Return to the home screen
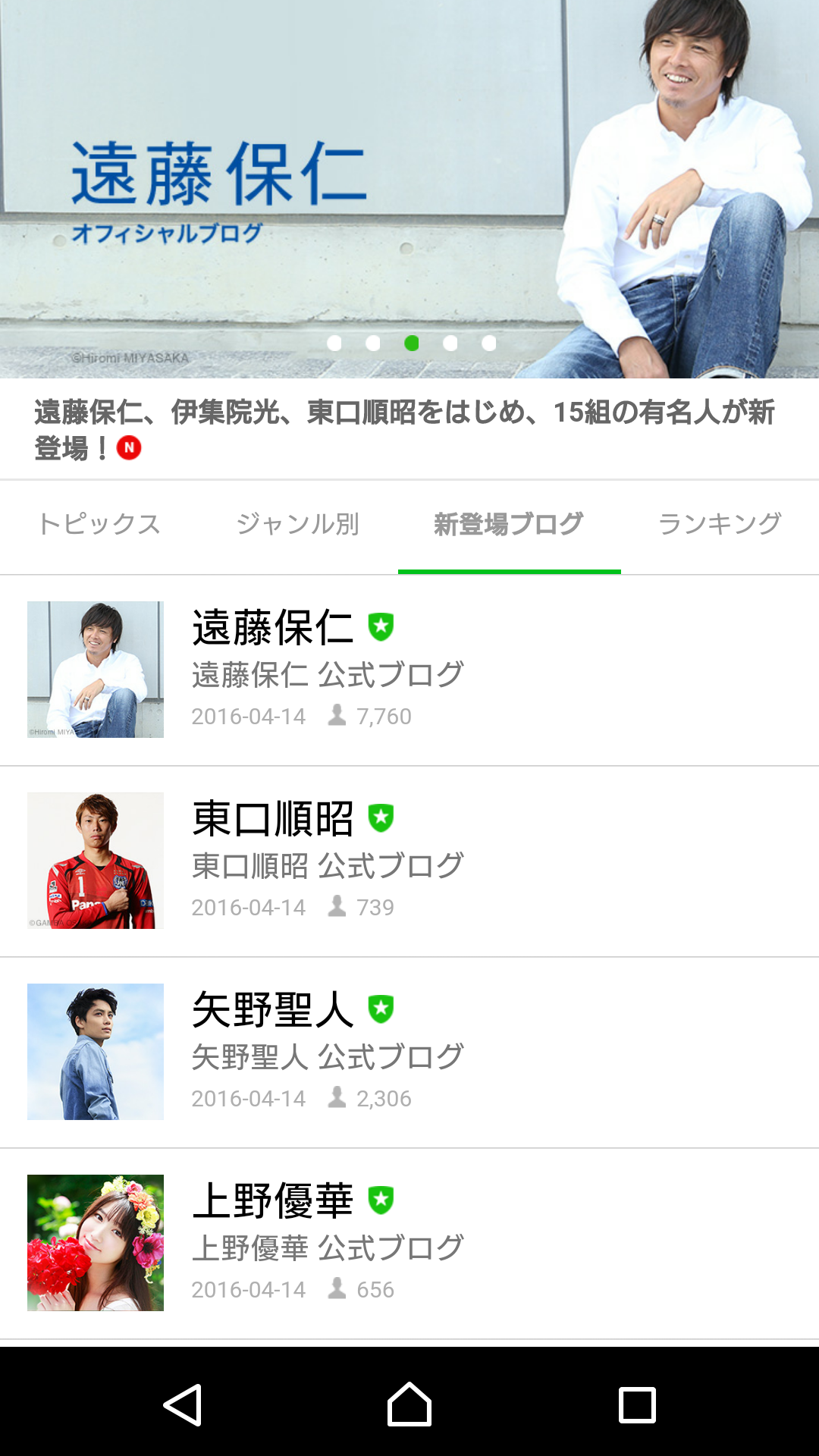Viewport: 819px width, 1456px height. [x=409, y=1405]
